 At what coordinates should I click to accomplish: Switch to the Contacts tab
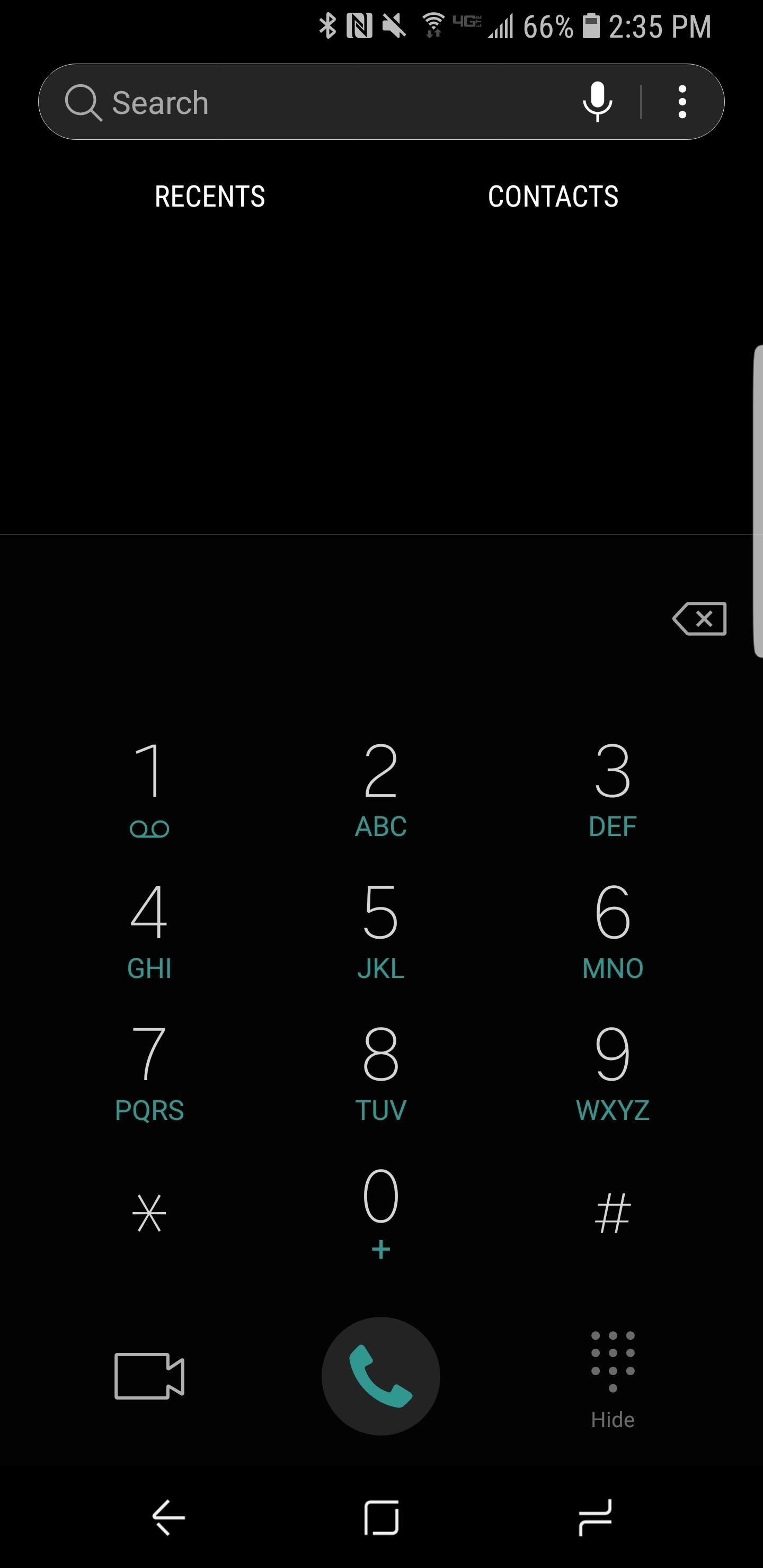(553, 197)
